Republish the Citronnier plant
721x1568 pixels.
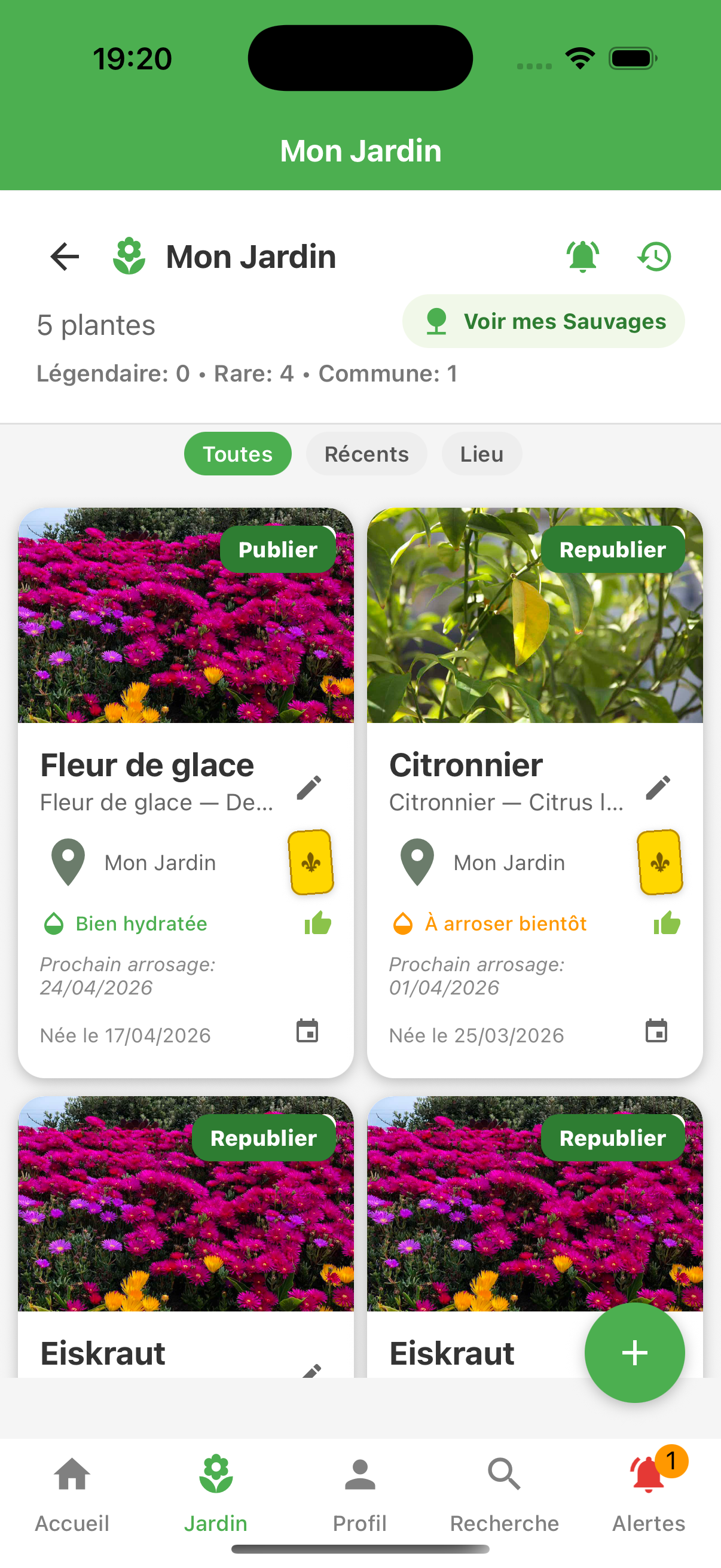click(612, 550)
